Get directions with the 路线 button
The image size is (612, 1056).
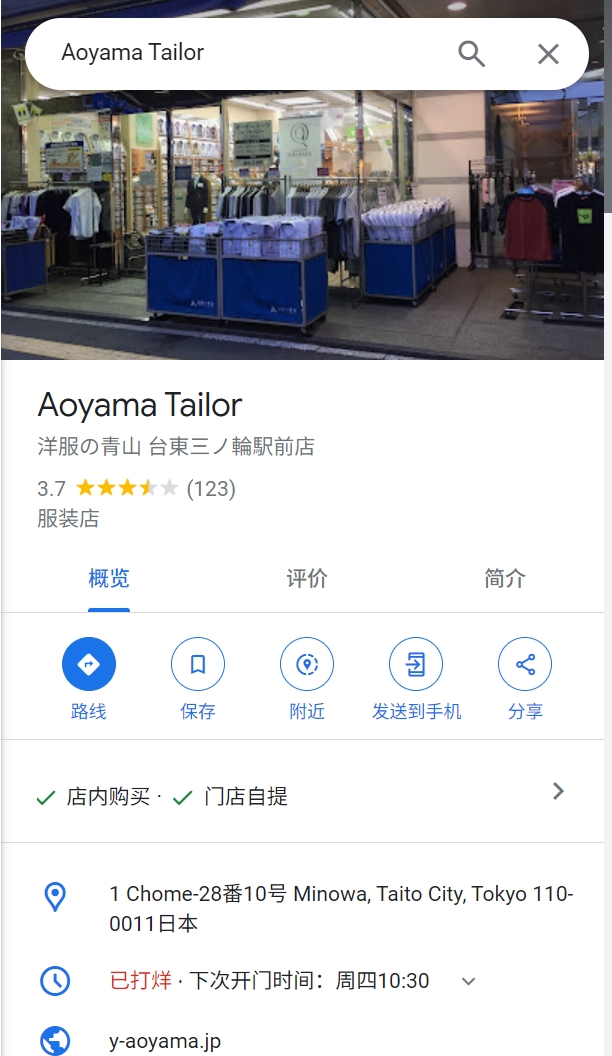point(89,665)
